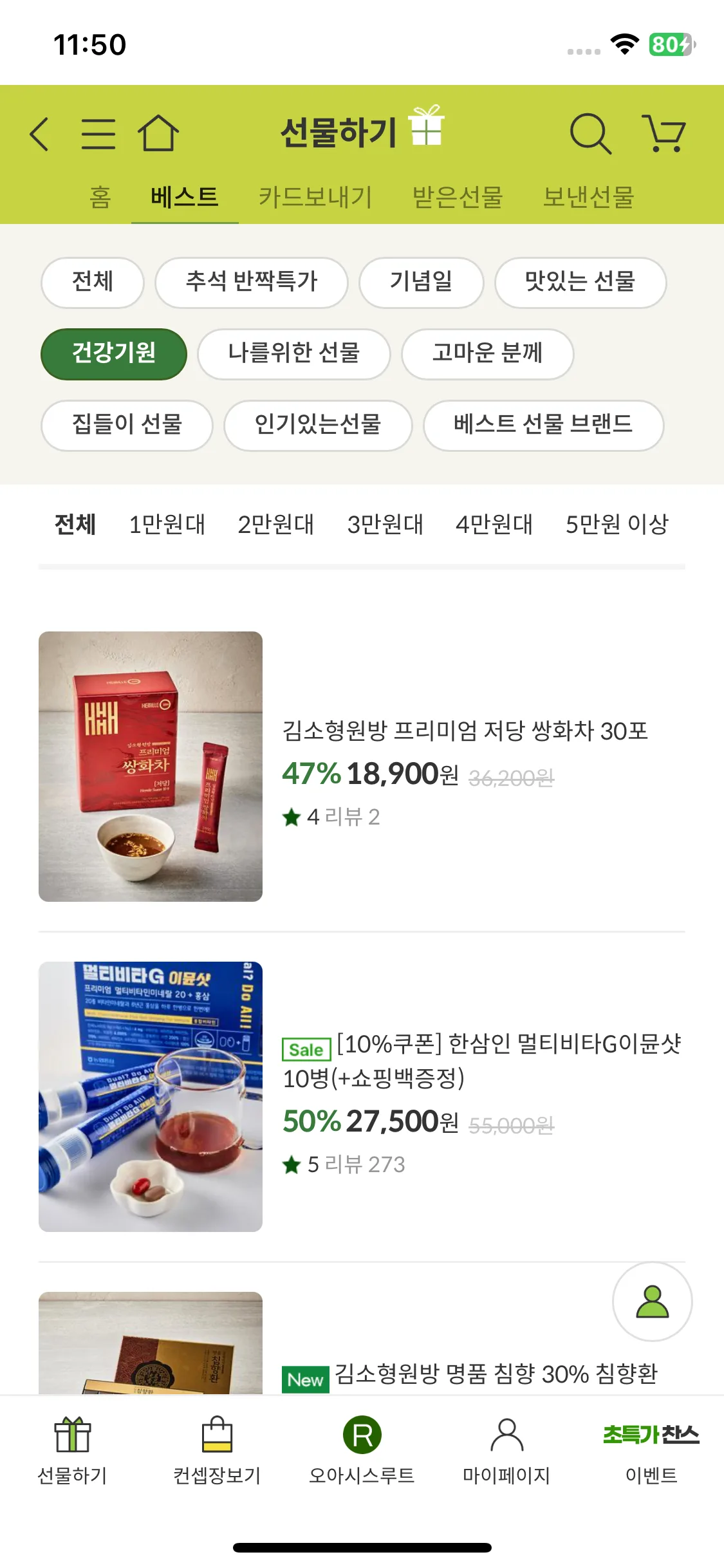Open the hamburger menu
The image size is (724, 1568).
pyautogui.click(x=98, y=134)
